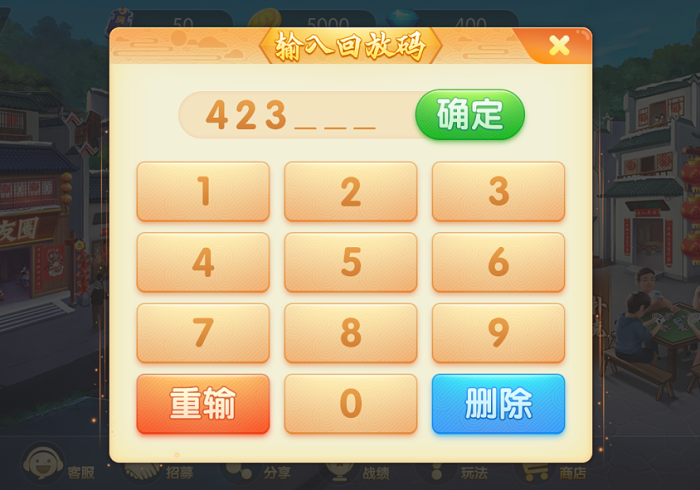700x490 pixels.
Task: Enter digit 5 on the keypad
Action: [350, 262]
